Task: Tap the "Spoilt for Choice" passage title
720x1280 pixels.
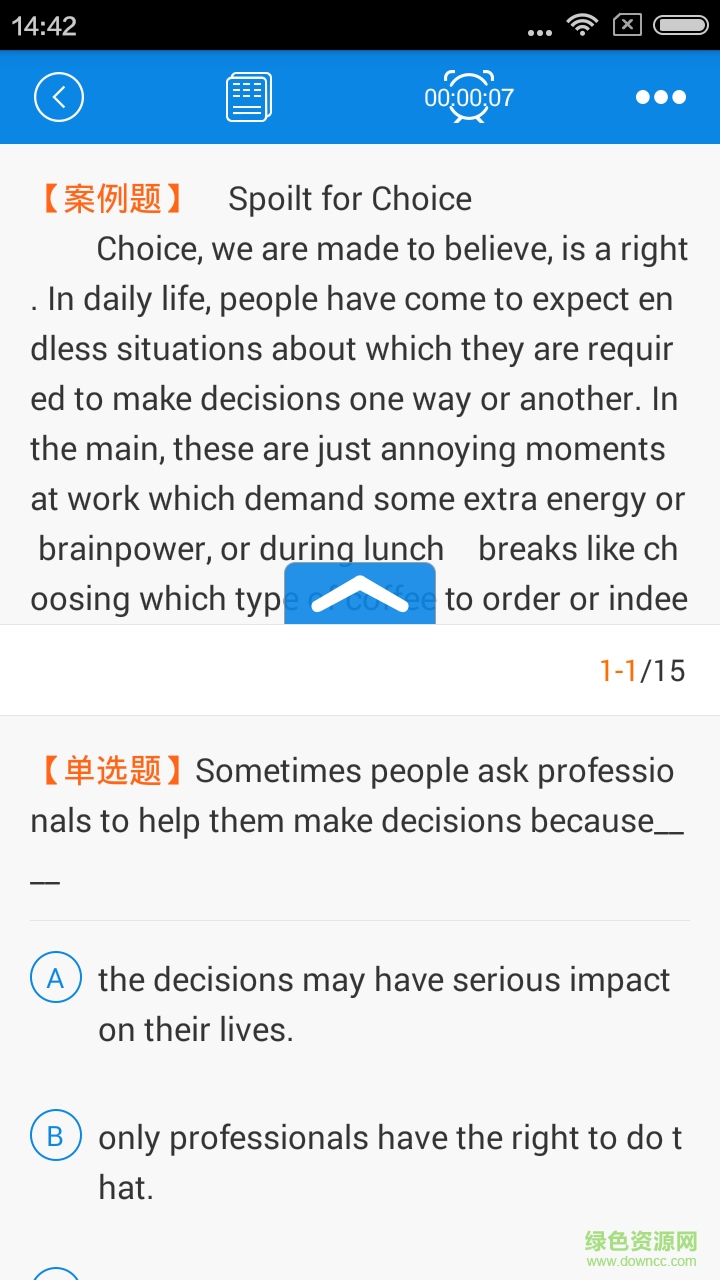Action: [350, 198]
